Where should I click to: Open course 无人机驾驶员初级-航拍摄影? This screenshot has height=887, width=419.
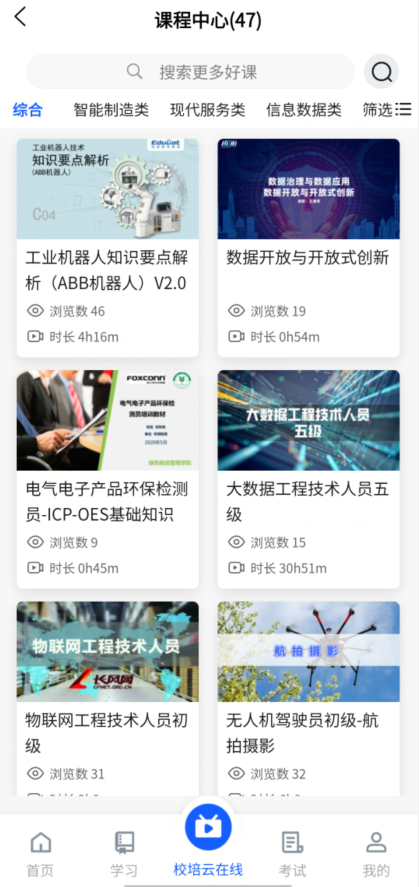point(309,699)
